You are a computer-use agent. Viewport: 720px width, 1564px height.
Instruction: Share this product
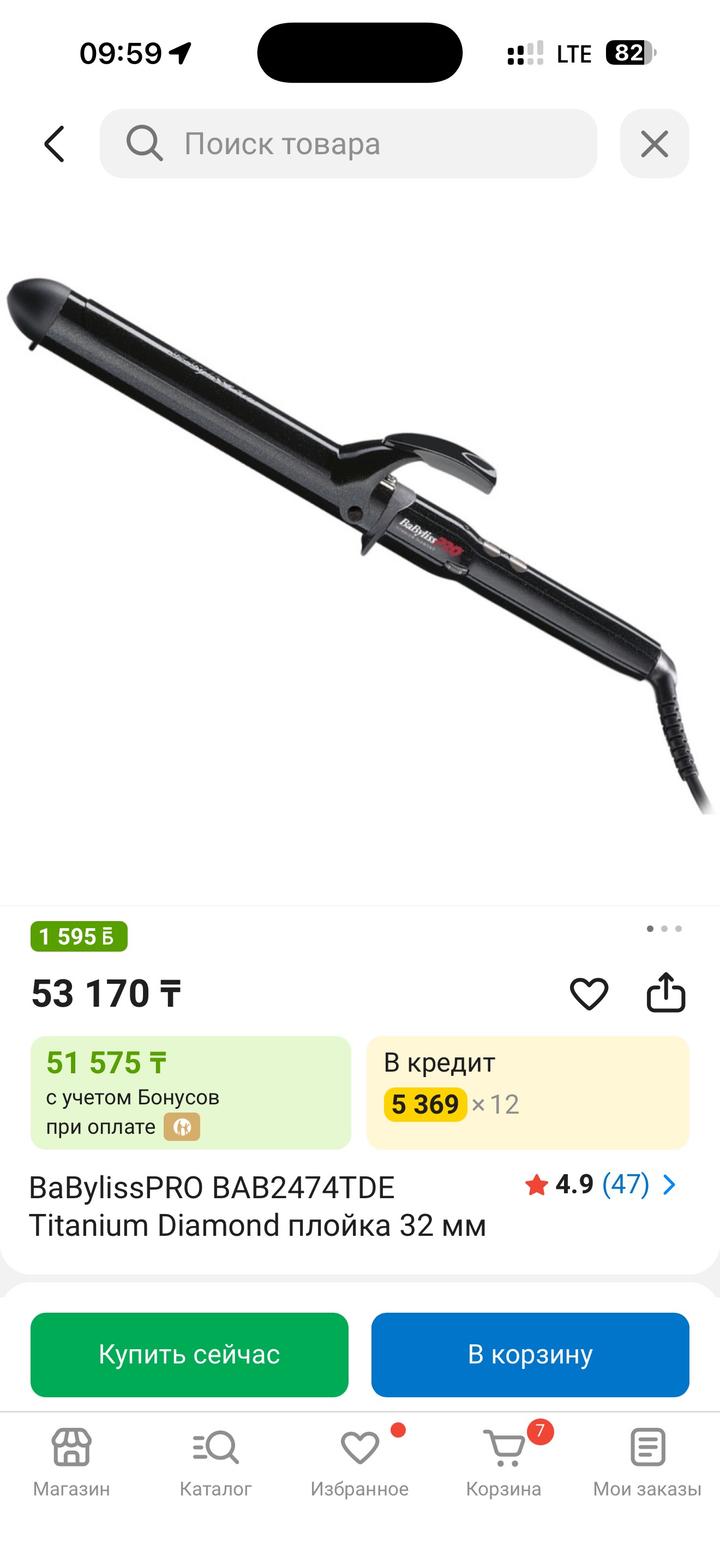[x=666, y=994]
